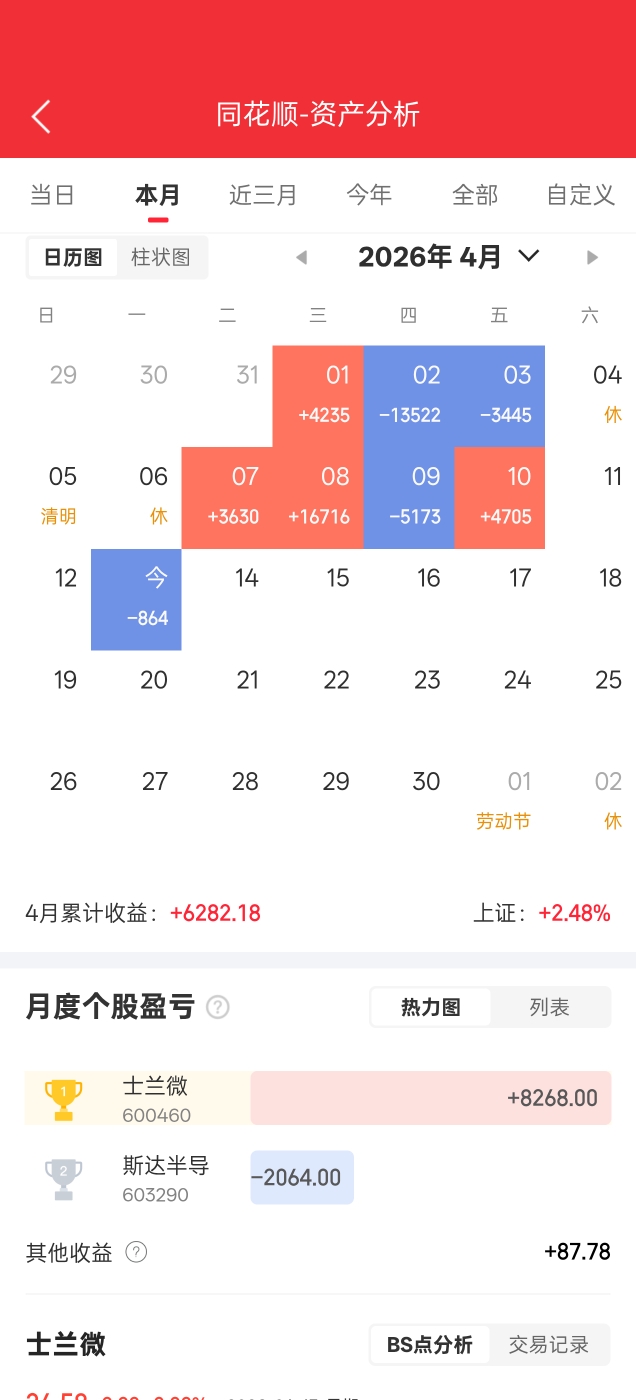Open April 08 with +16716 profit
Viewport: 636px width, 1400px height.
318,497
